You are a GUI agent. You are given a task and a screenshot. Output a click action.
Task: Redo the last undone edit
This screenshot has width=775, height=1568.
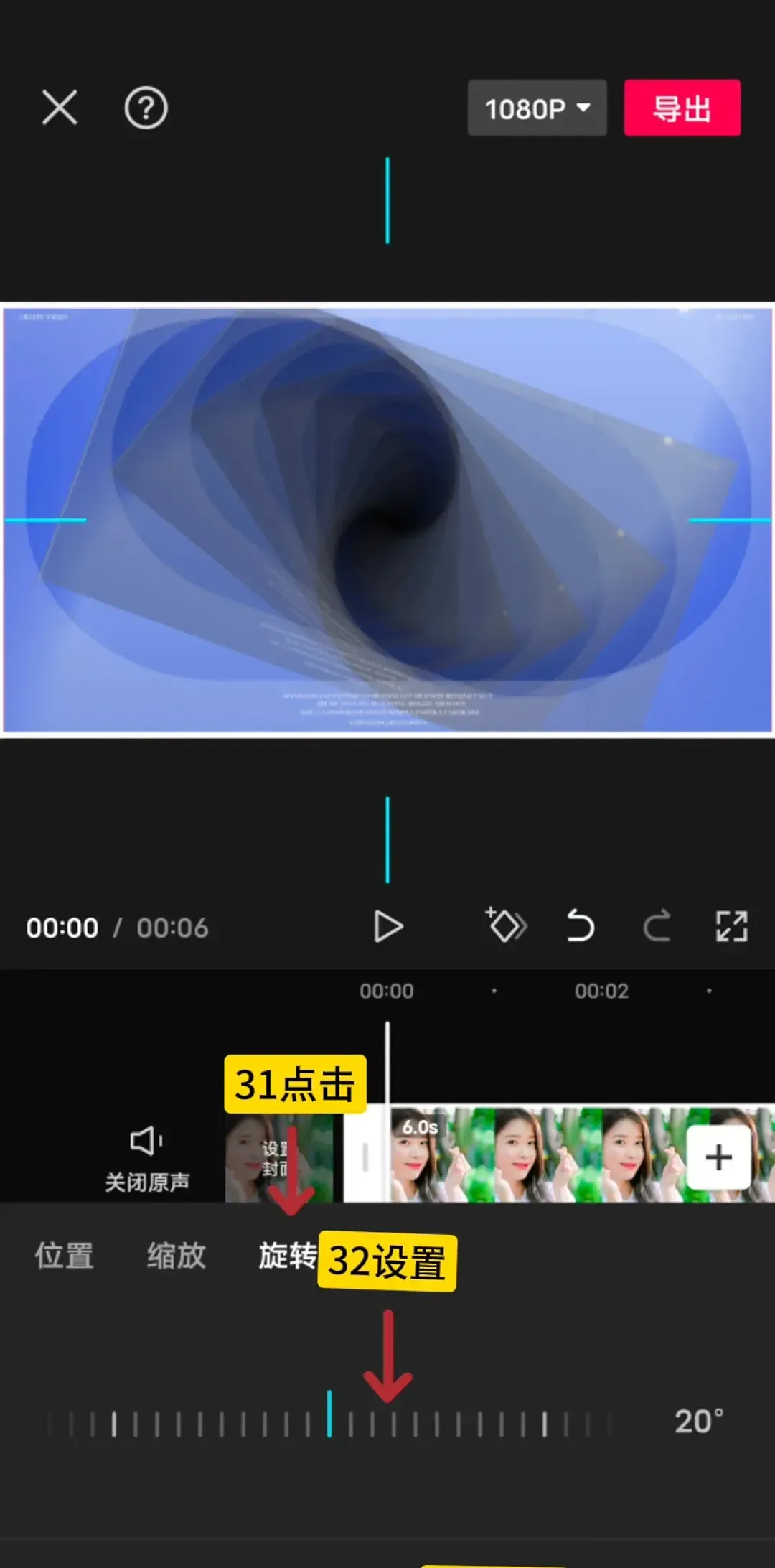tap(657, 925)
